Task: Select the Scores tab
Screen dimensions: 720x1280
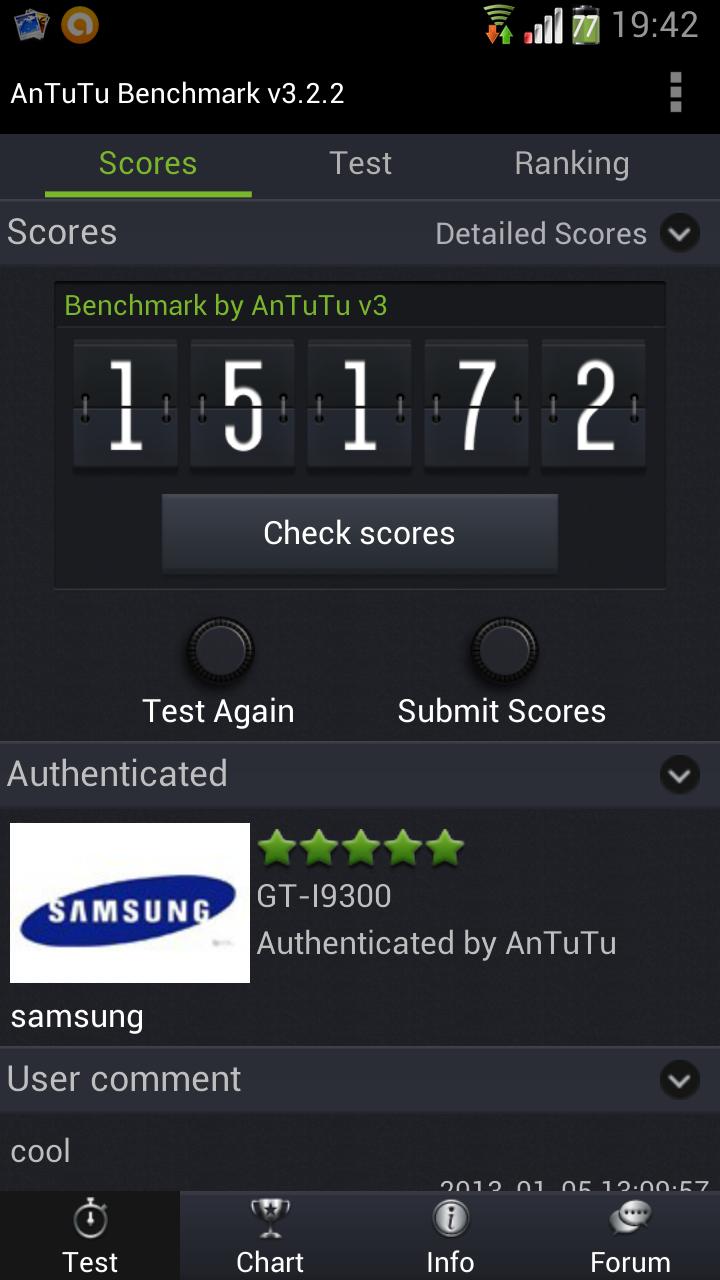Action: (148, 163)
